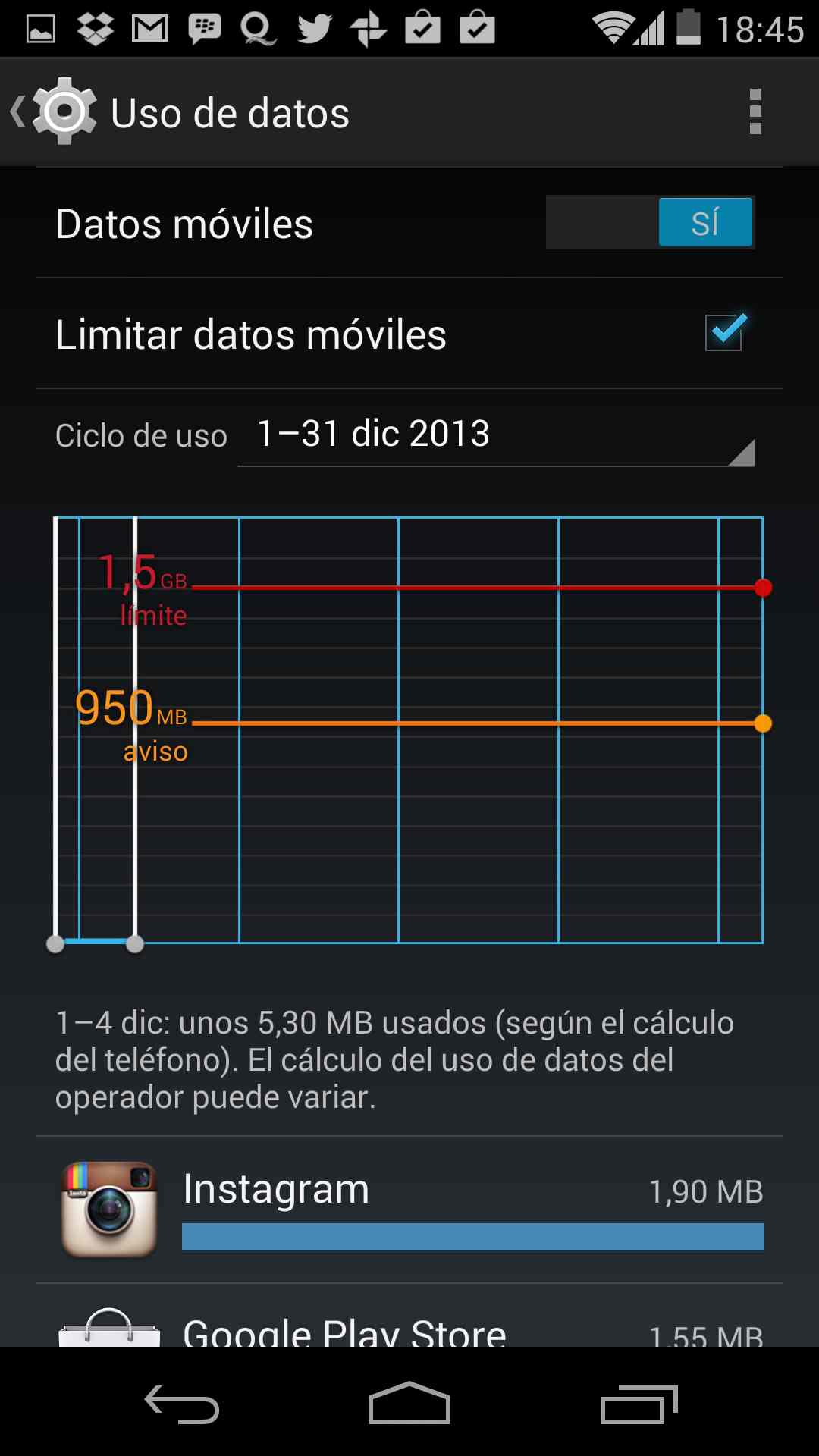The width and height of the screenshot is (819, 1456).
Task: Open the Ciclo de uso dropdown
Action: tap(496, 437)
